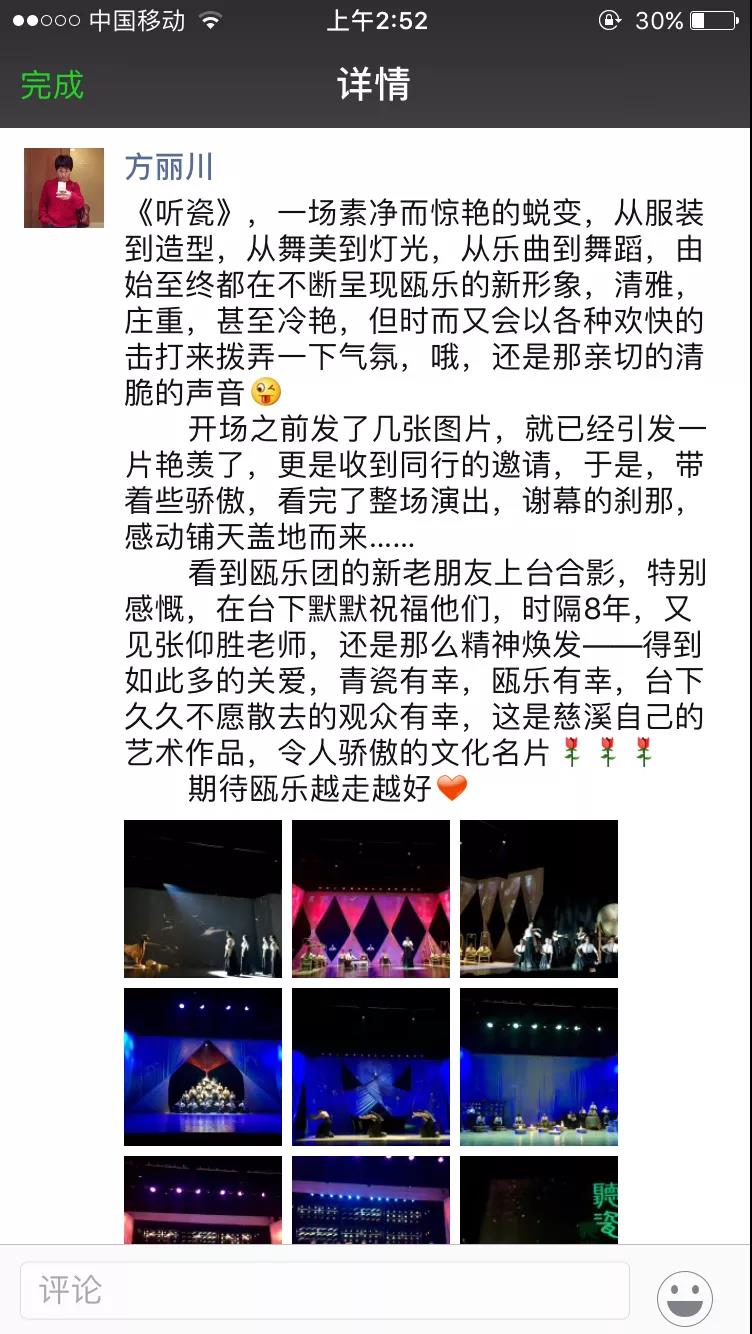
Task: Open the bottom-row photo with purple stage lights
Action: click(x=203, y=1200)
